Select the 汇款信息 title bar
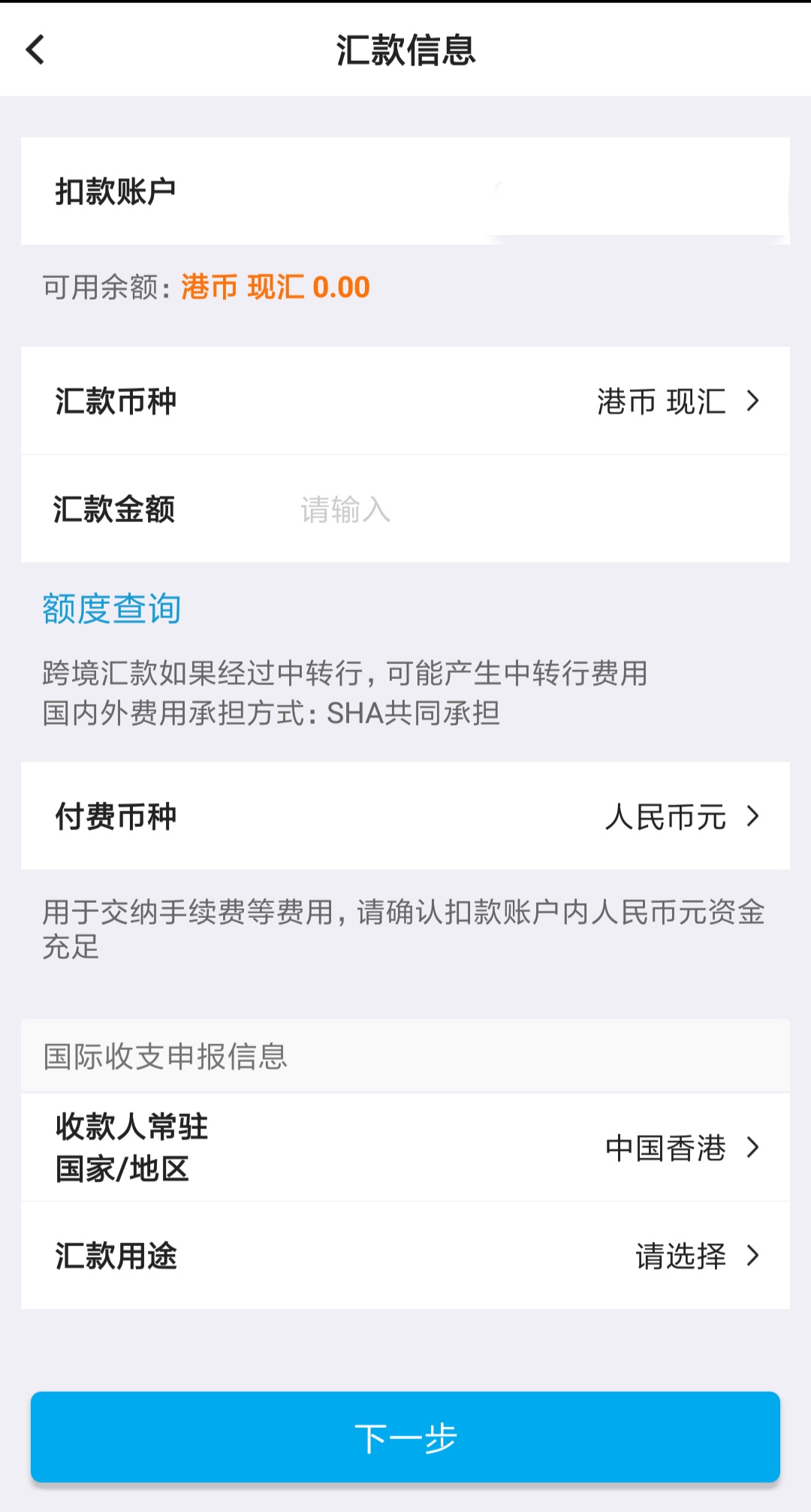The image size is (811, 1512). pos(405,51)
